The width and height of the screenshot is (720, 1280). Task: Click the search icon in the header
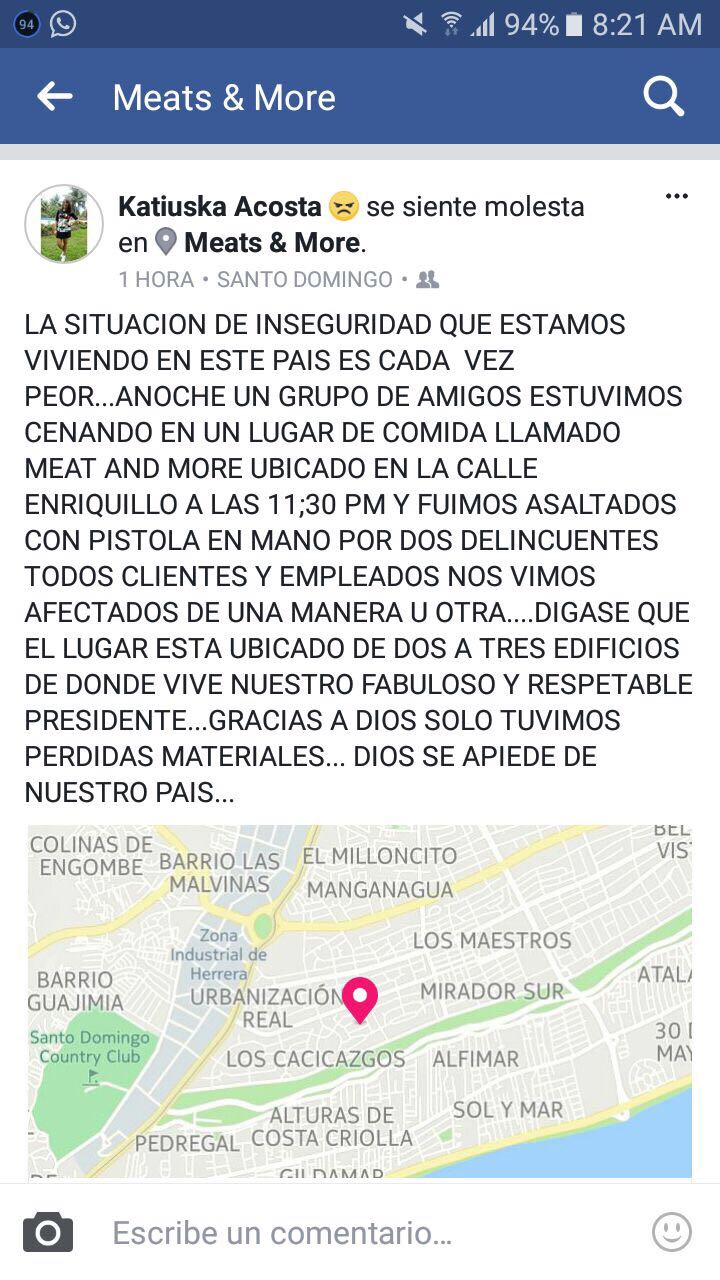click(x=662, y=96)
